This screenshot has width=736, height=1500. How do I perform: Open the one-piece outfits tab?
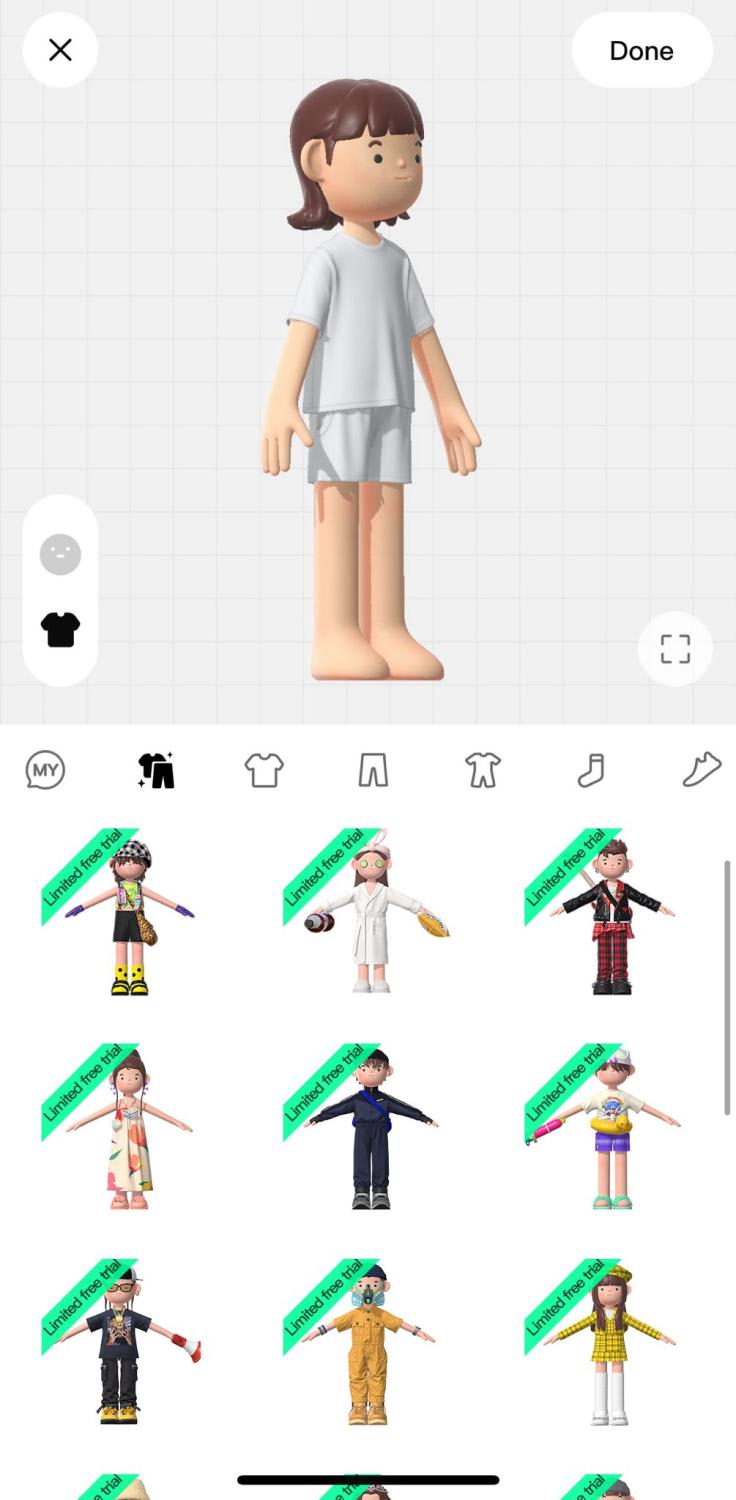point(482,770)
